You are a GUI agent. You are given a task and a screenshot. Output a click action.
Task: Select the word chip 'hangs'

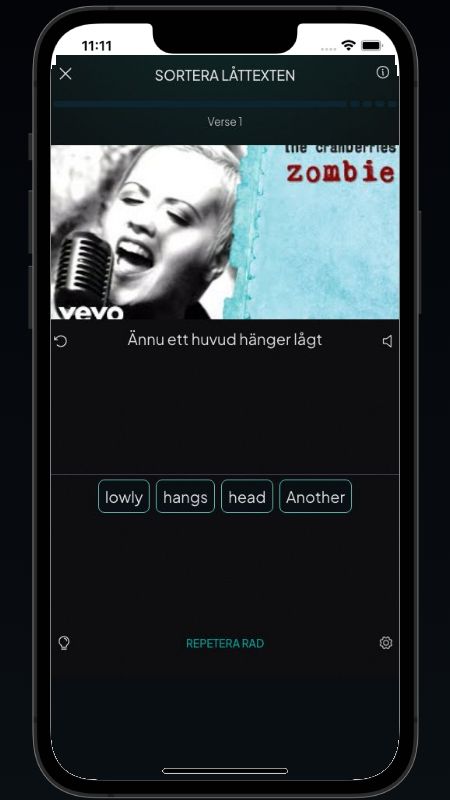[x=185, y=496]
